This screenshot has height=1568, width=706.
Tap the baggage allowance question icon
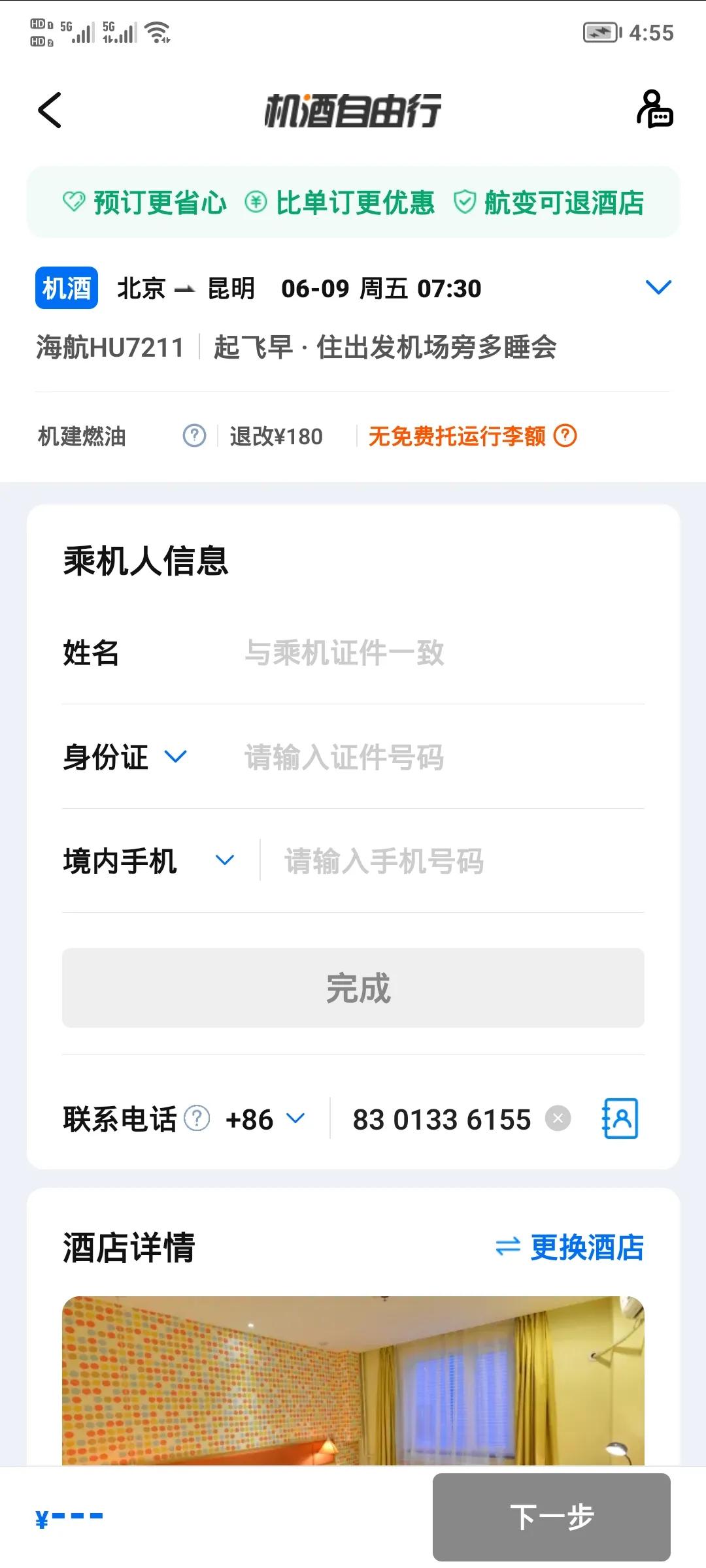[564, 436]
